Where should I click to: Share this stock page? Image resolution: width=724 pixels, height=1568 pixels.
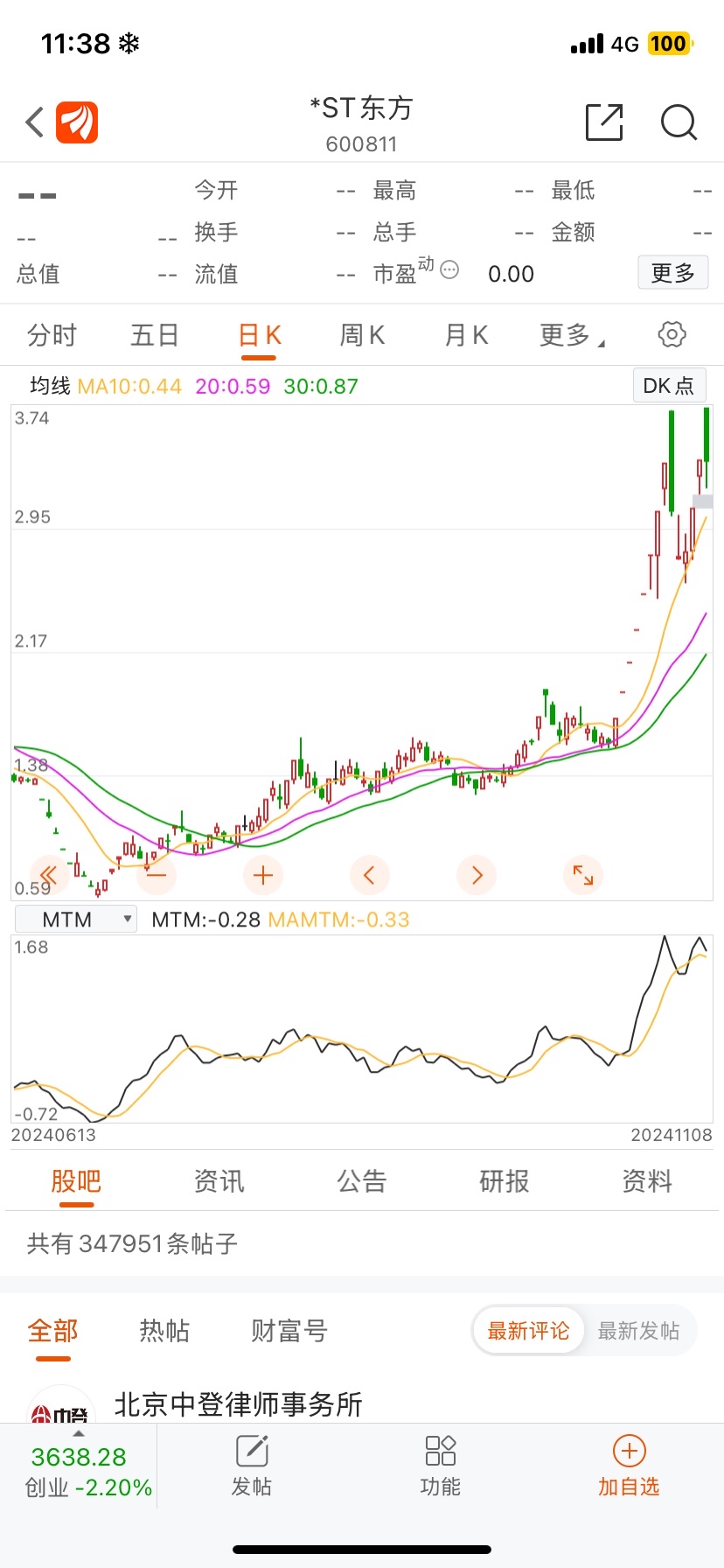coord(604,122)
